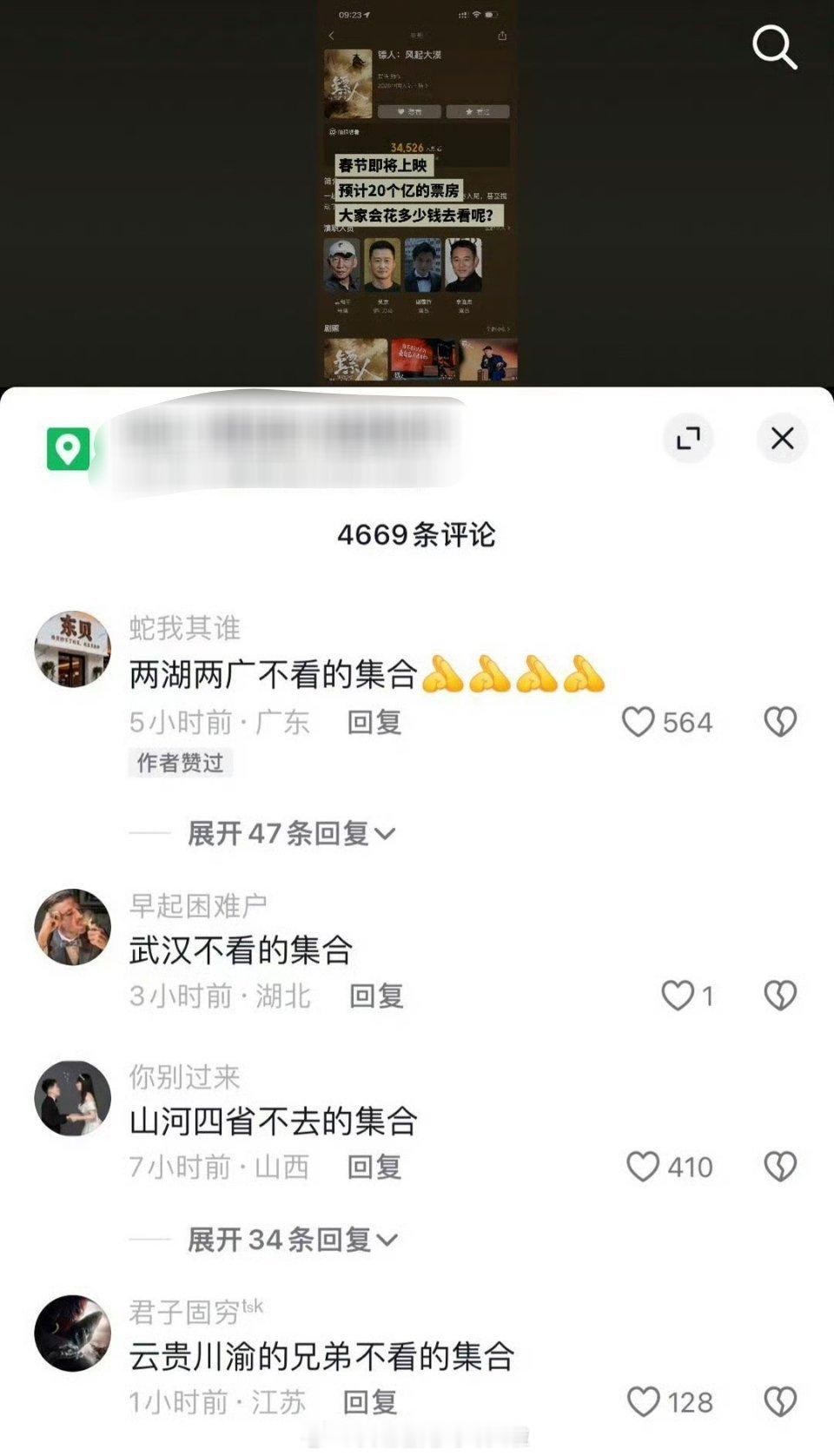This screenshot has width=834, height=1456.
Task: Tap the dislike icon beside the 武汉不看的集合 comment
Action: (x=782, y=993)
